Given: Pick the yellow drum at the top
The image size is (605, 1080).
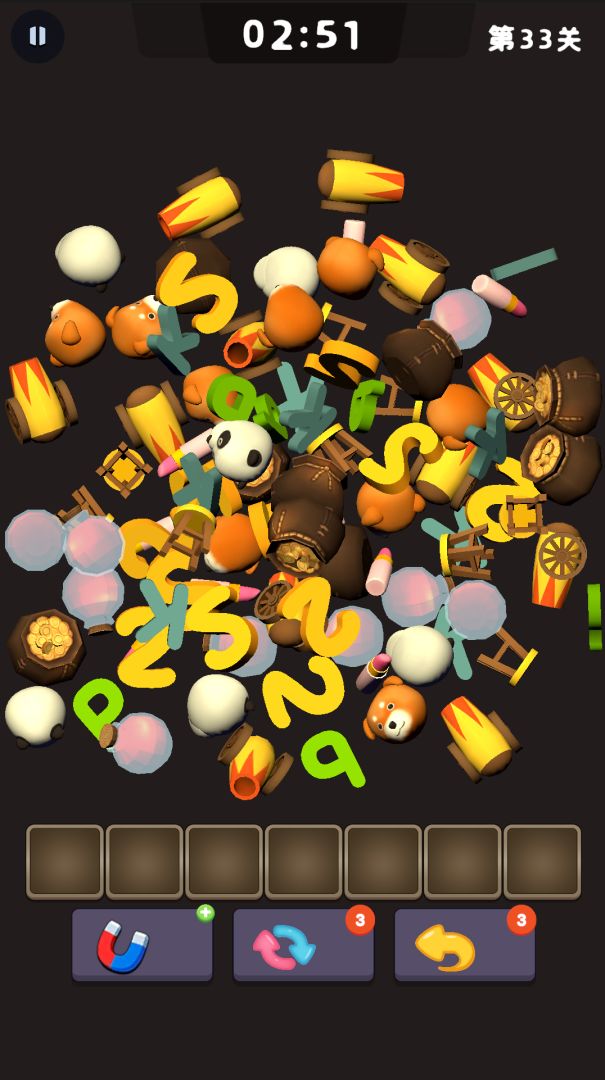Looking at the screenshot, I should pos(362,181).
